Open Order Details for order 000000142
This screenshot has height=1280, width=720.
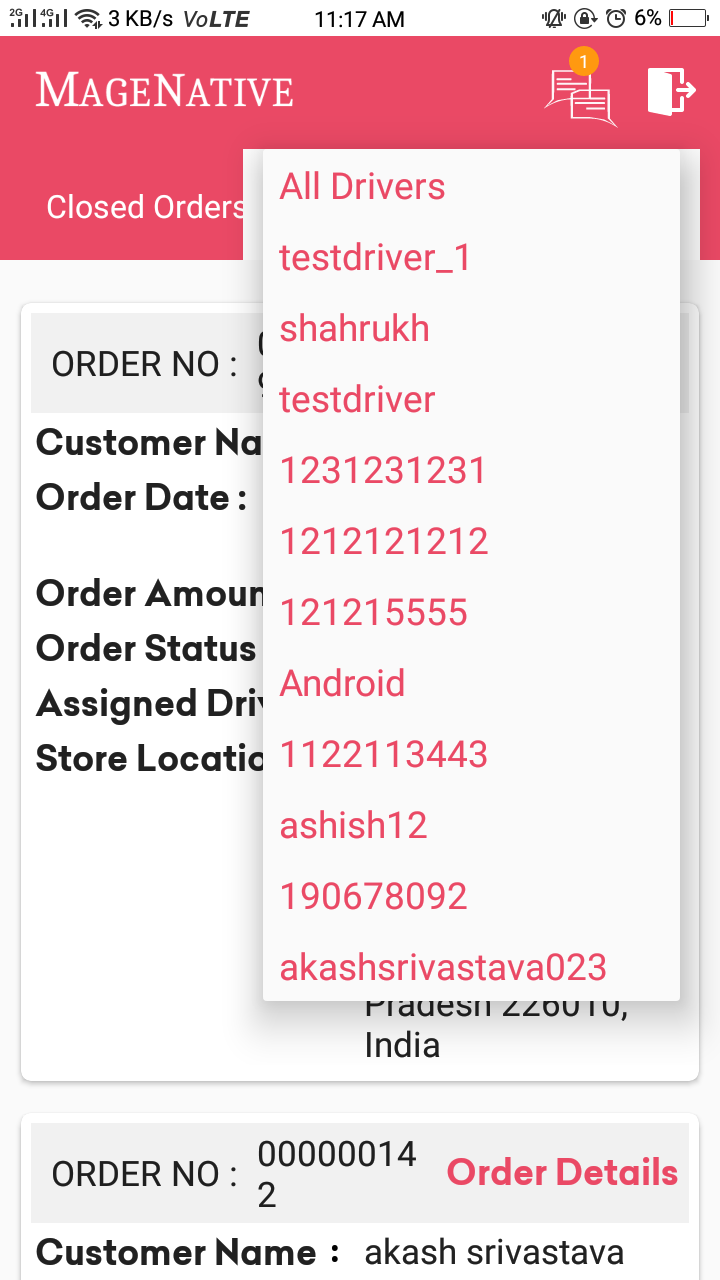tap(562, 1172)
